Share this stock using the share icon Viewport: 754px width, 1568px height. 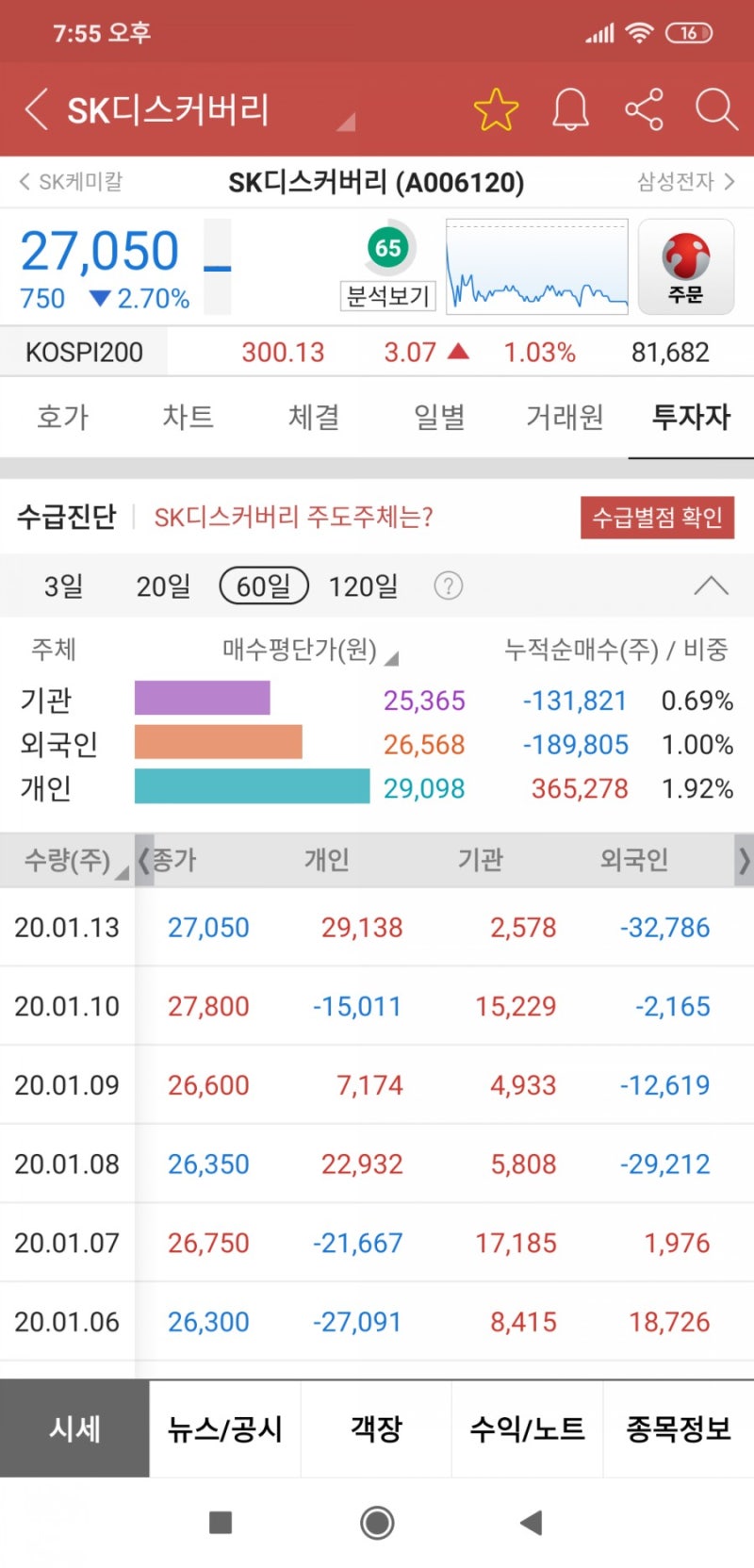coord(643,107)
